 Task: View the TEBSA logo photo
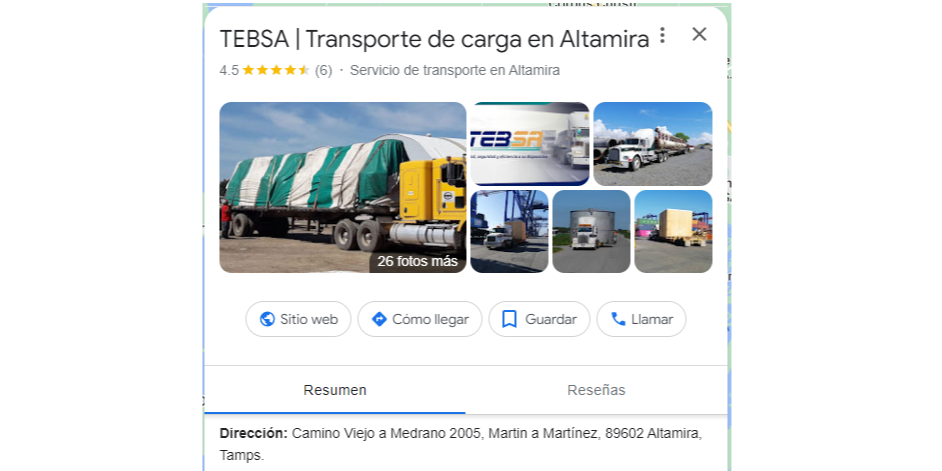pos(529,143)
